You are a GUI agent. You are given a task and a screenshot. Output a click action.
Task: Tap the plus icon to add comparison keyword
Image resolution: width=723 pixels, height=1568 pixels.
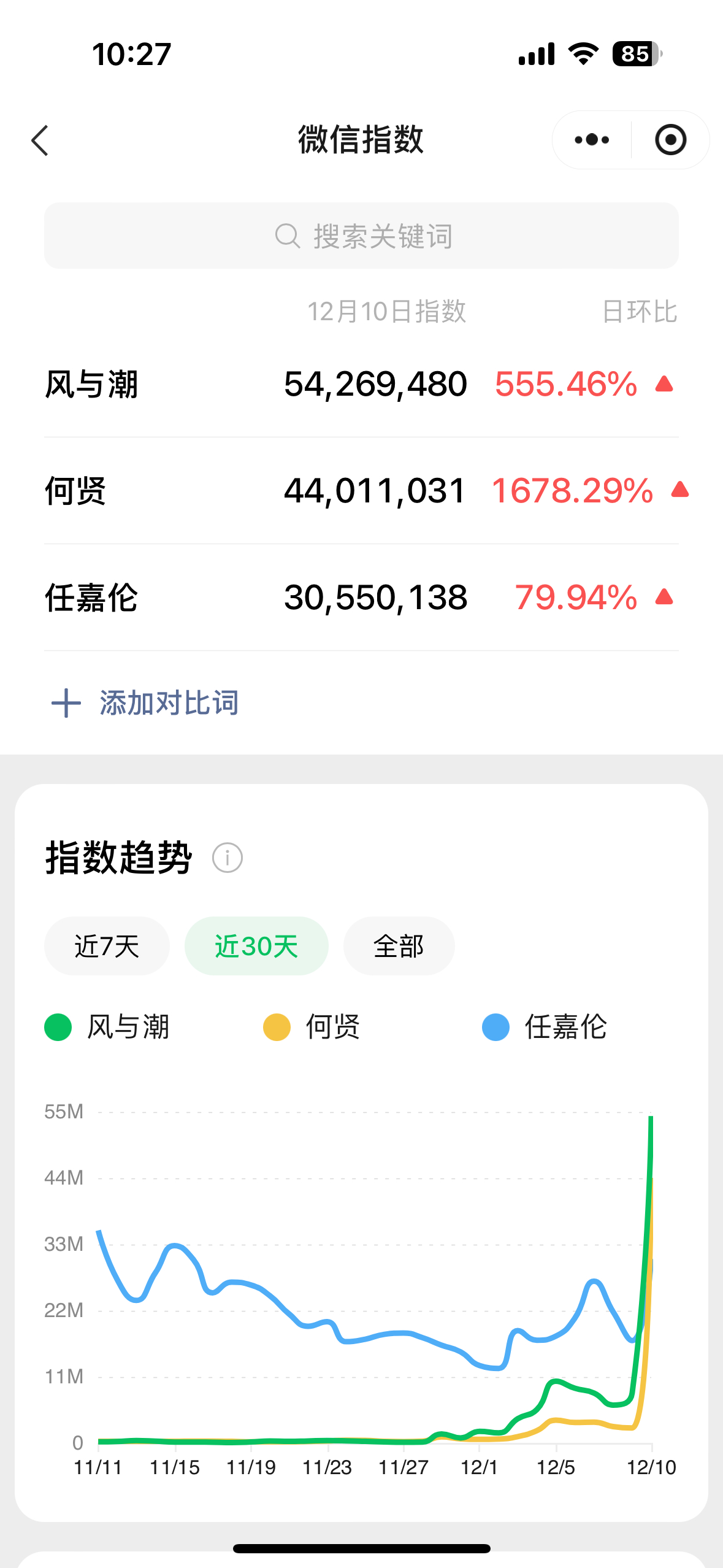66,703
